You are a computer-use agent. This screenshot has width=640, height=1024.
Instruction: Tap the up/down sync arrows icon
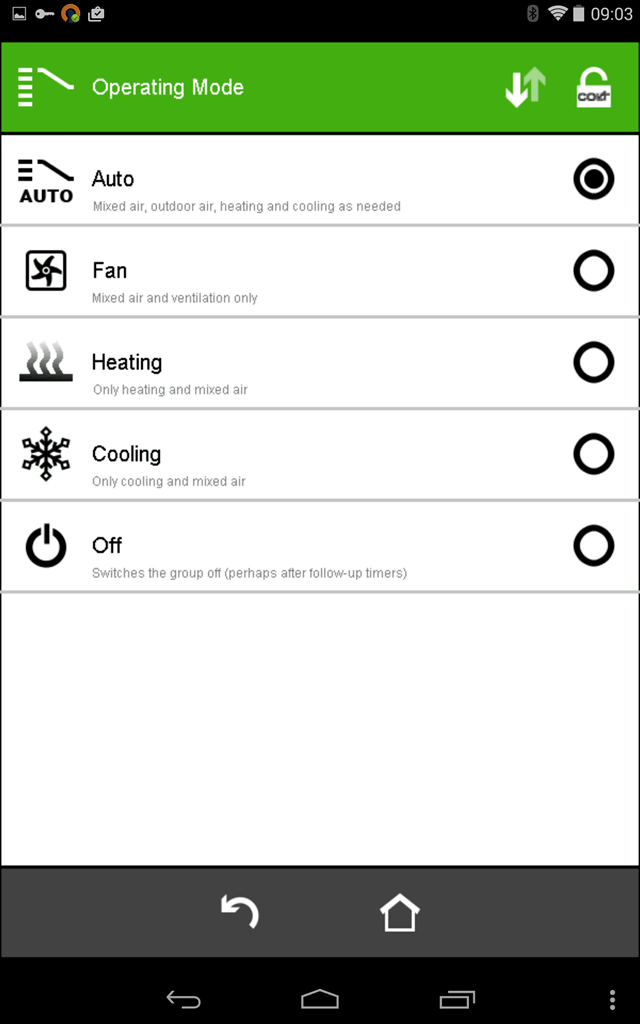click(x=526, y=87)
